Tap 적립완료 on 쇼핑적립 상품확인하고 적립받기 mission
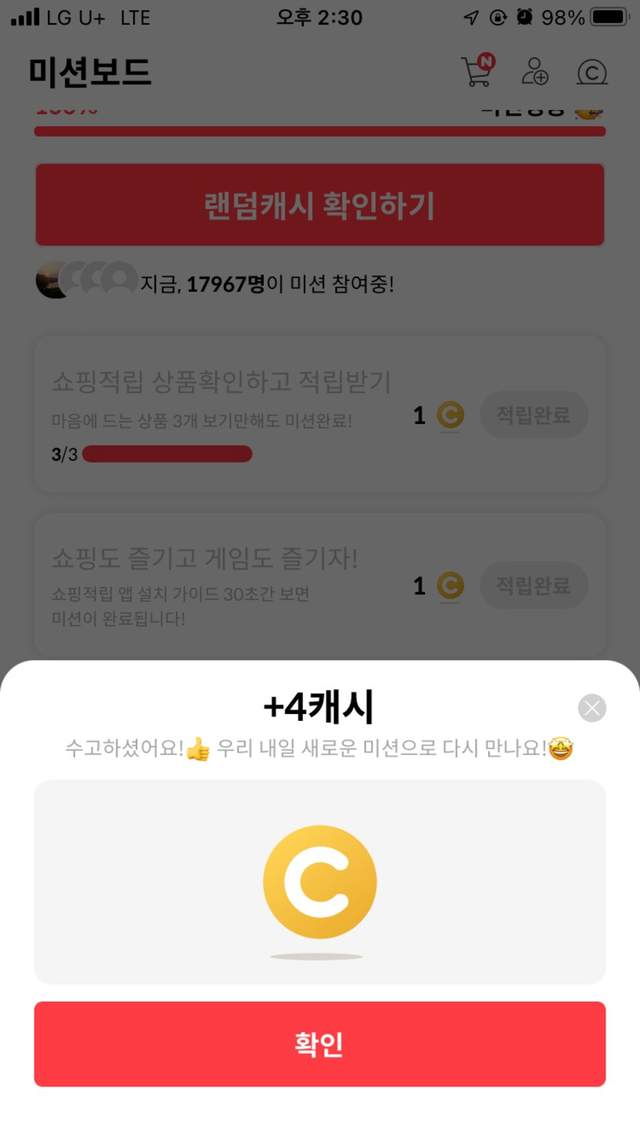Viewport: 640px width, 1138px height. pos(534,415)
